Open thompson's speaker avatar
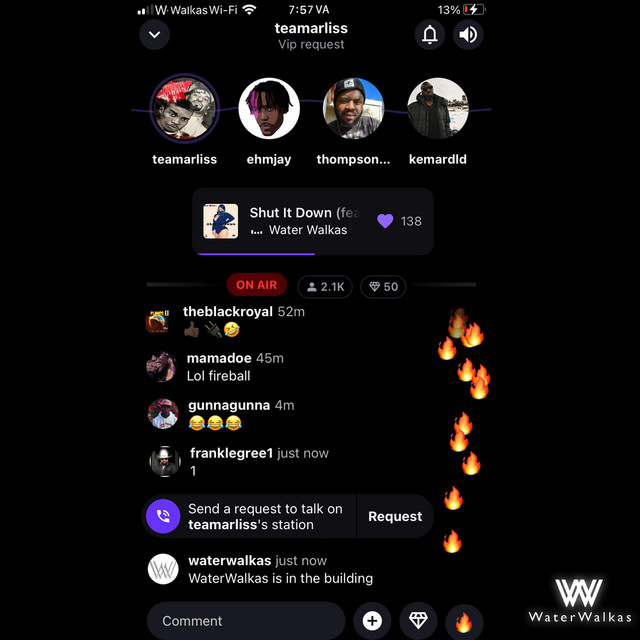The height and width of the screenshot is (640, 640). [354, 108]
